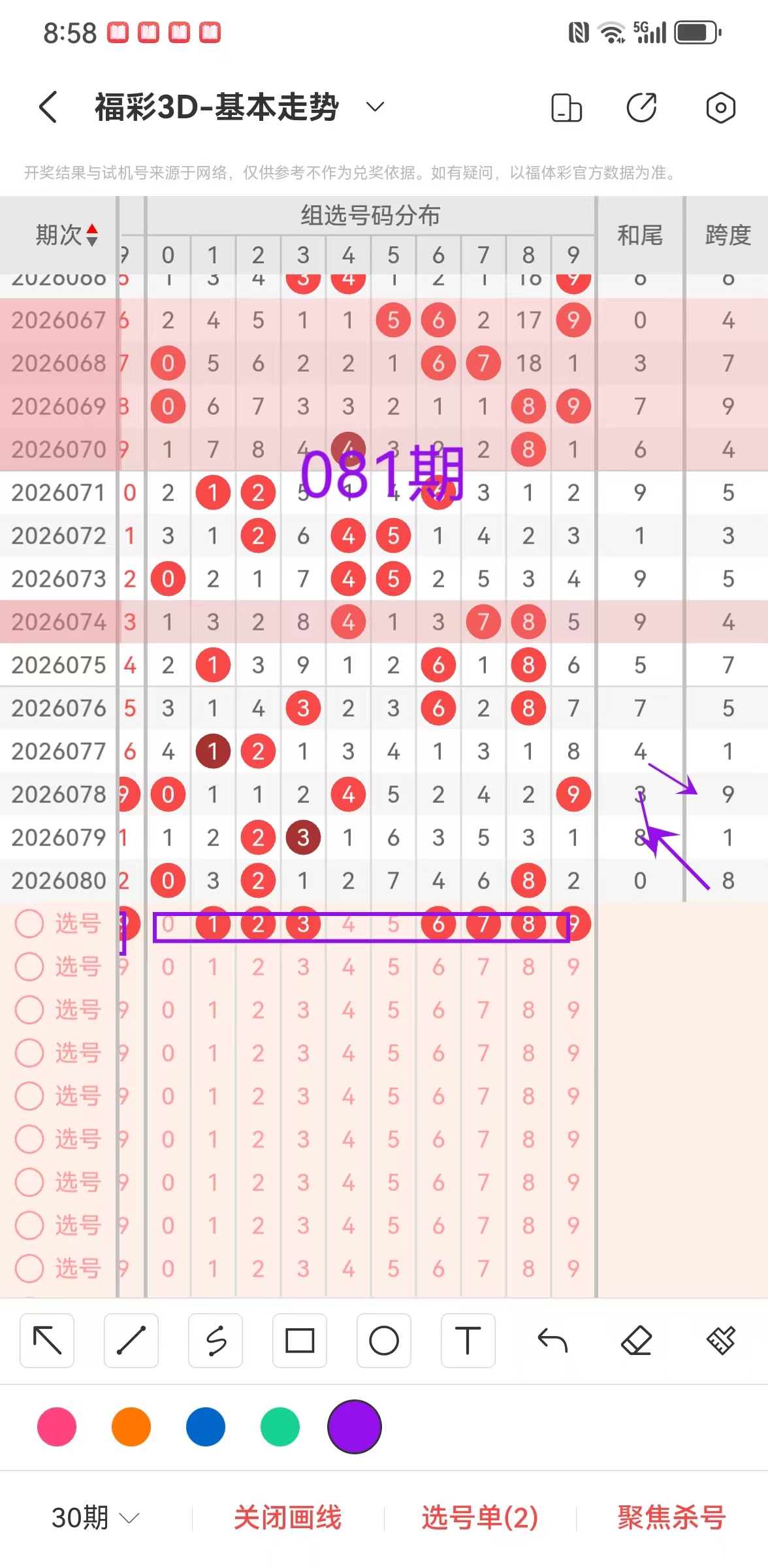
Task: Select the text tool
Action: point(468,1341)
